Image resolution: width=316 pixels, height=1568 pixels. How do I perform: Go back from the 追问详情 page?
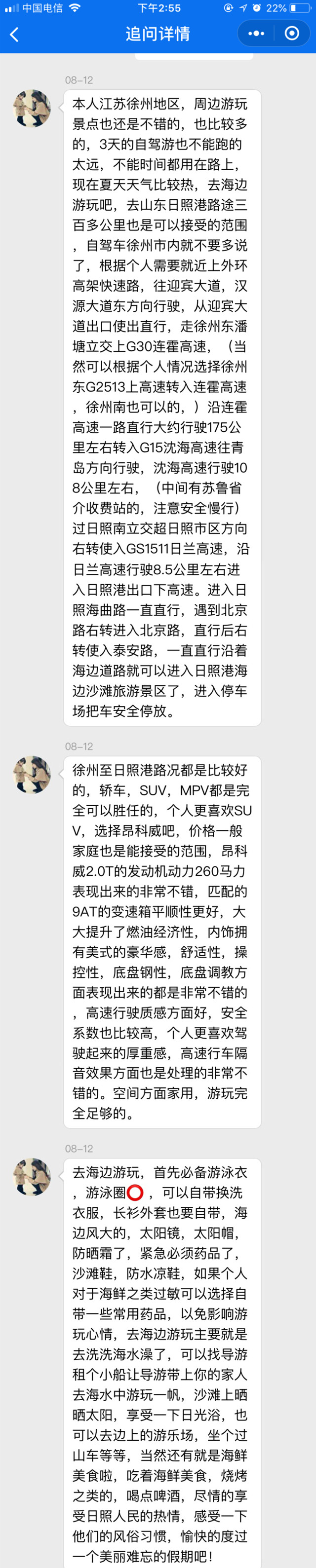[x=15, y=34]
